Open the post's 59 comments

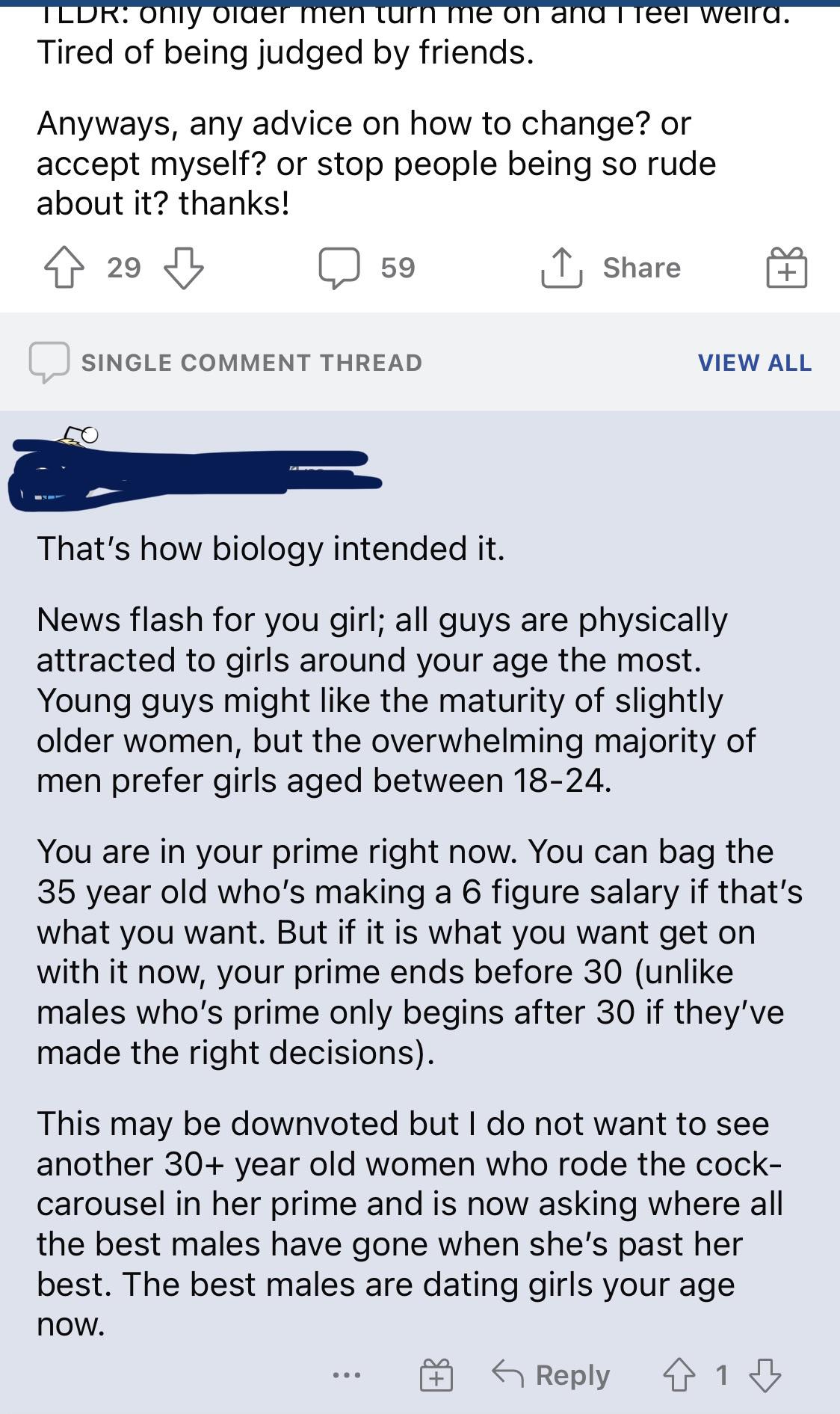coord(367,268)
